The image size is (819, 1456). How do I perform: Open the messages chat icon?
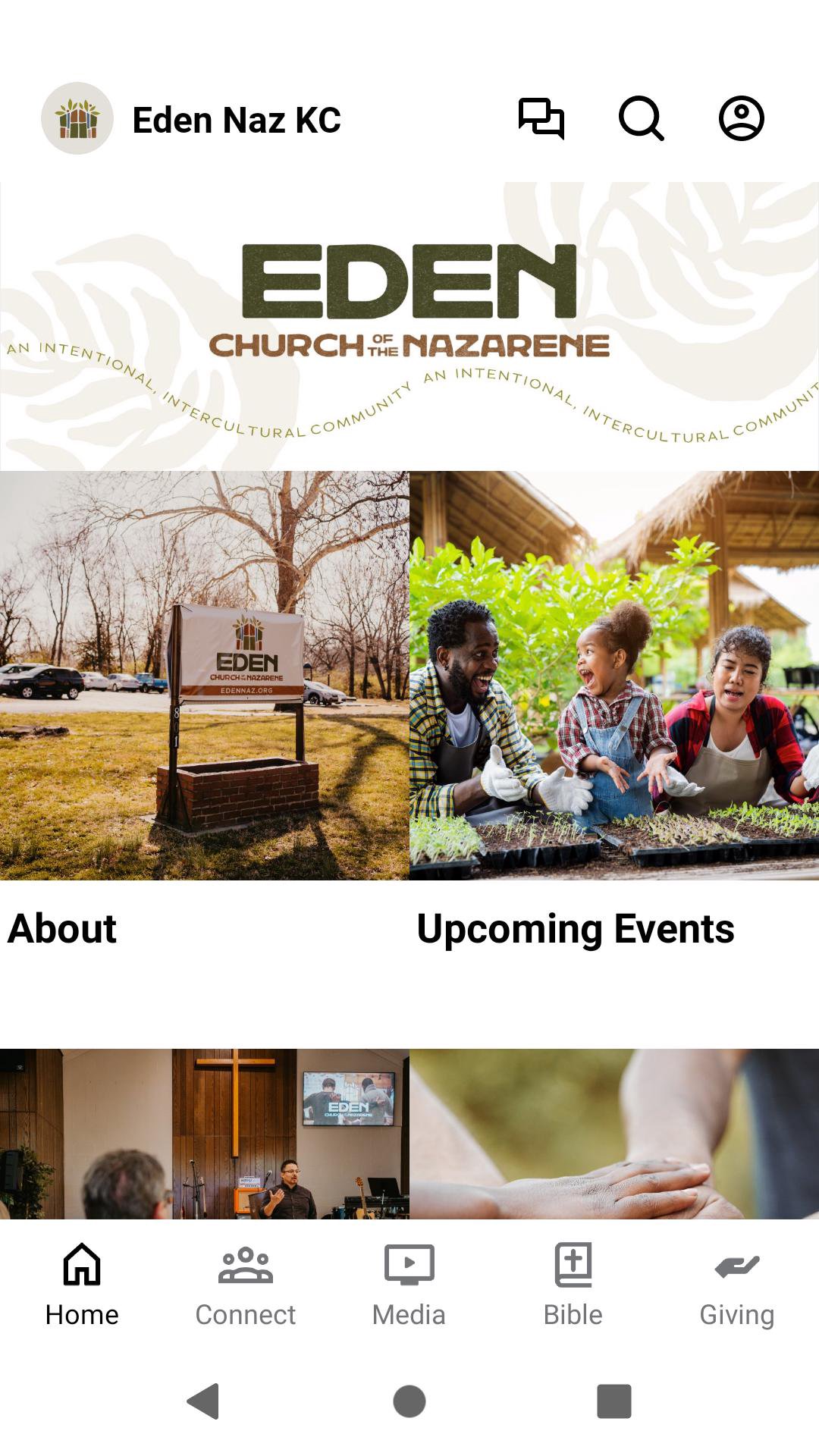[x=541, y=119]
